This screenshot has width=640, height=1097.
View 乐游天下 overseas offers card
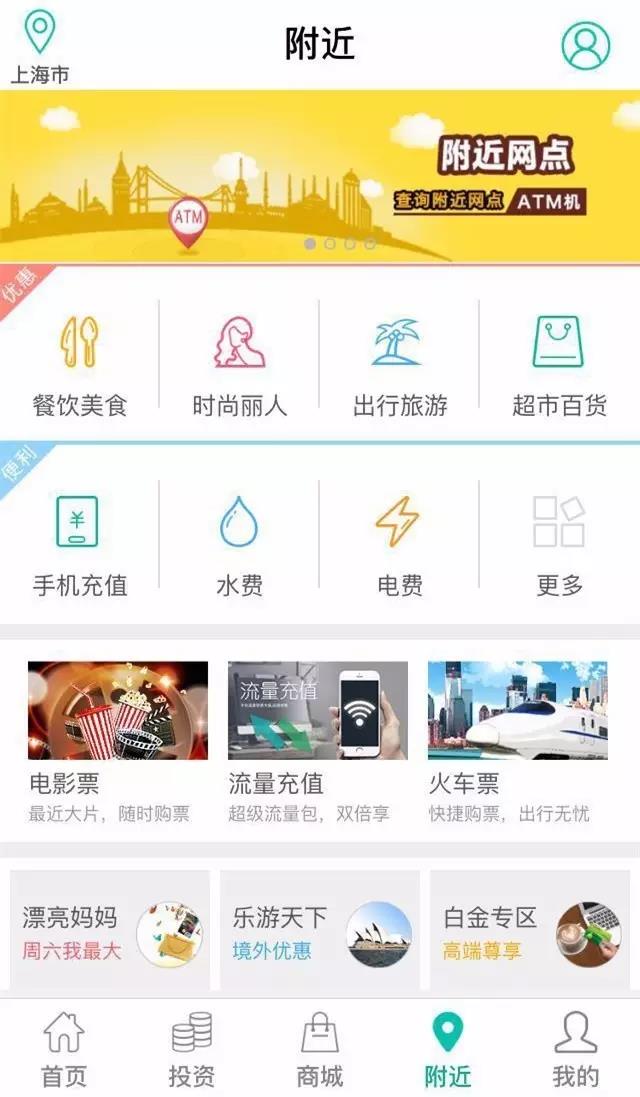[x=320, y=932]
